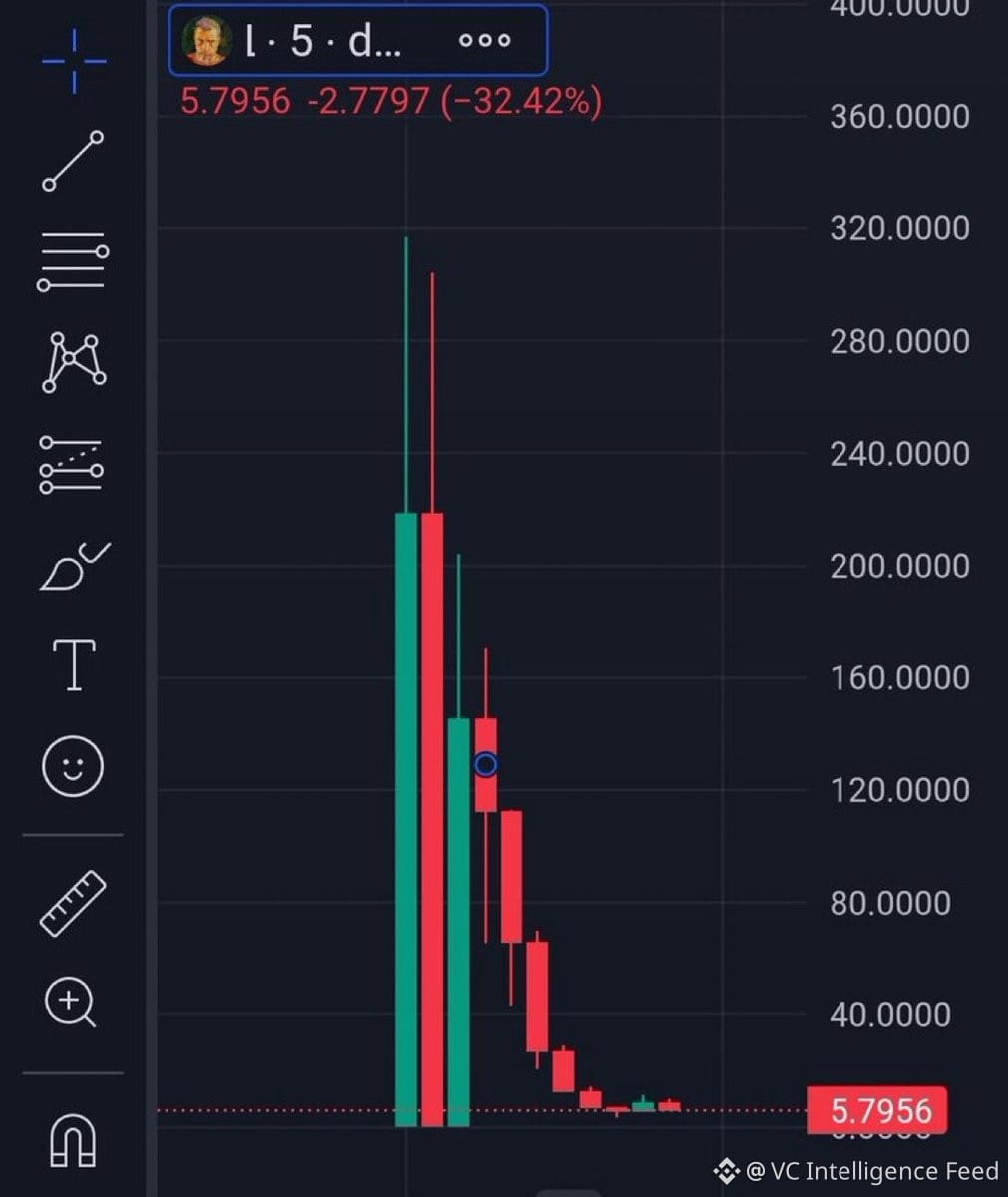Pick the brush drawing tool
This screenshot has width=1008, height=1197.
[x=75, y=567]
